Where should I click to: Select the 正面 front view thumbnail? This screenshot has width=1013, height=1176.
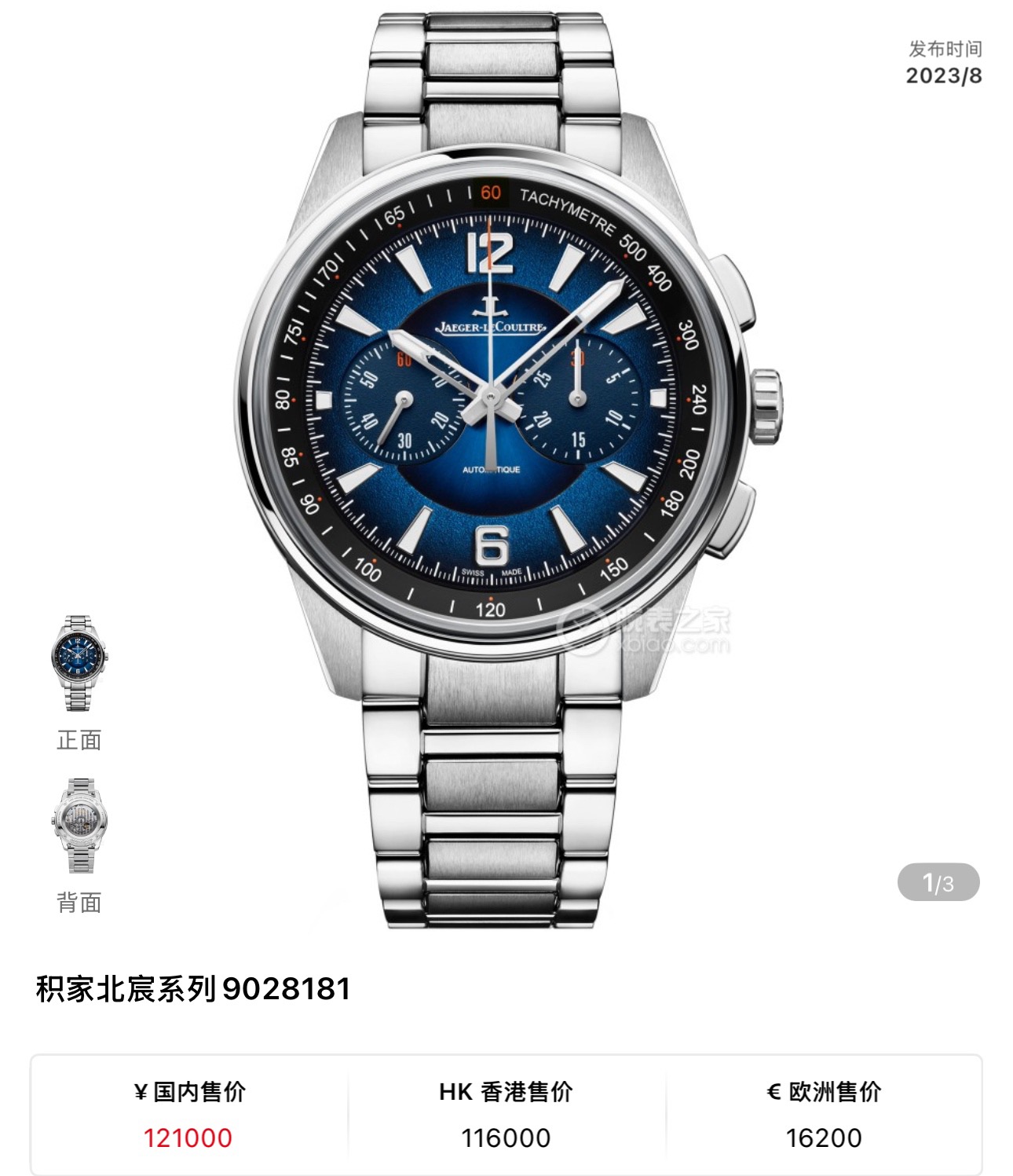[x=79, y=664]
